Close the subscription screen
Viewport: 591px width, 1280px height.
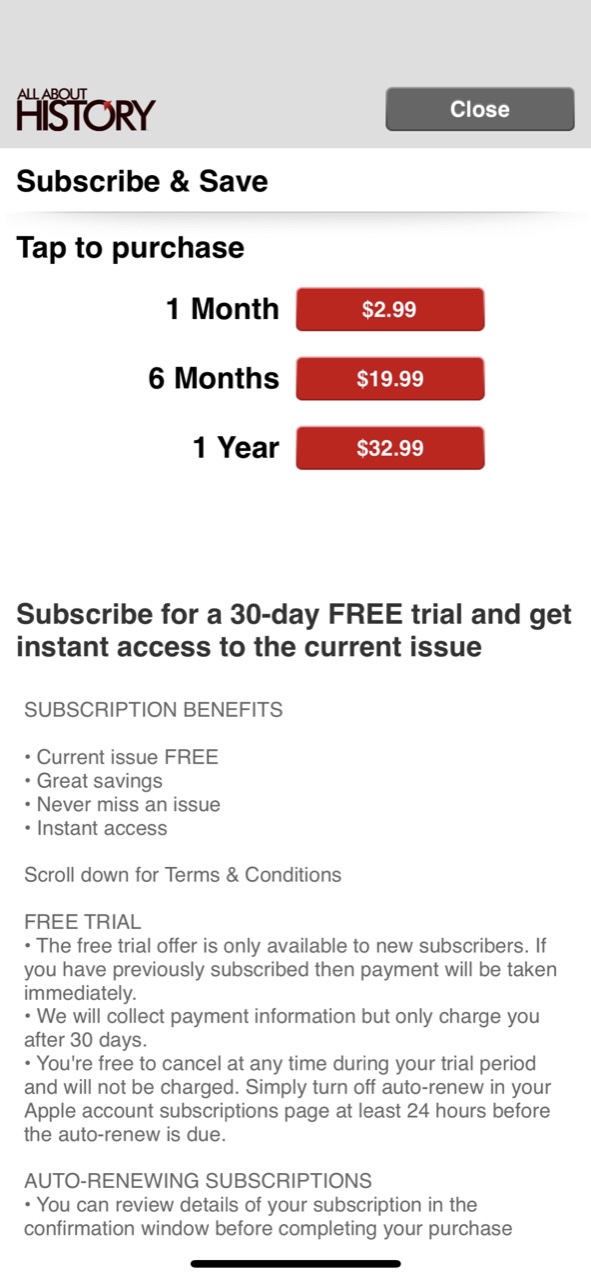(x=480, y=109)
